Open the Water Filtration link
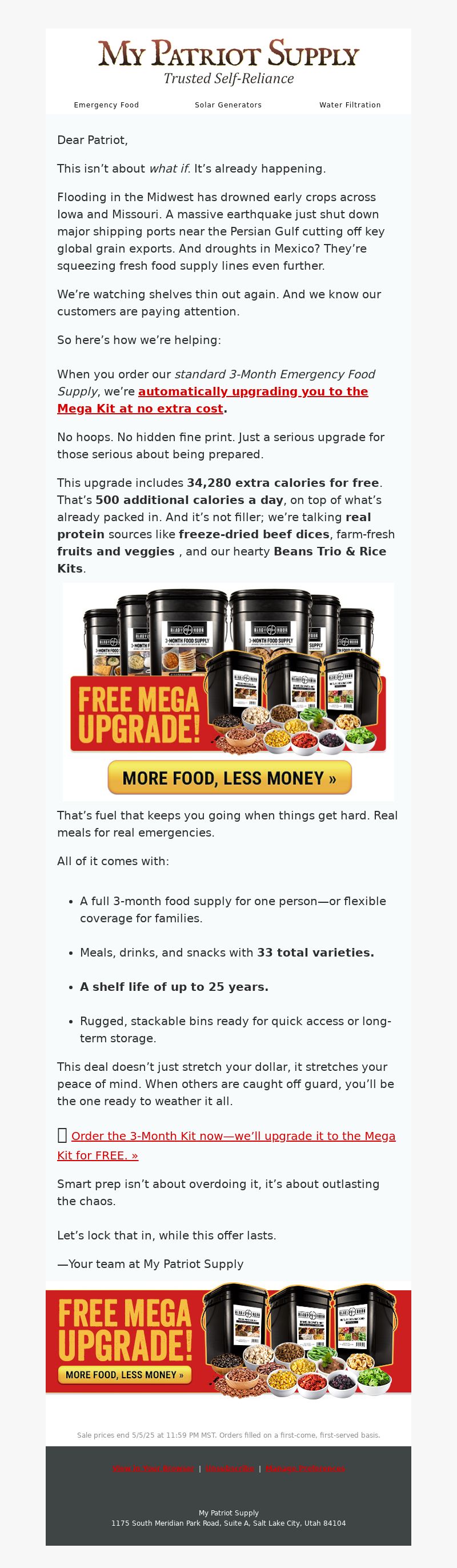The width and height of the screenshot is (457, 1568). pyautogui.click(x=350, y=105)
